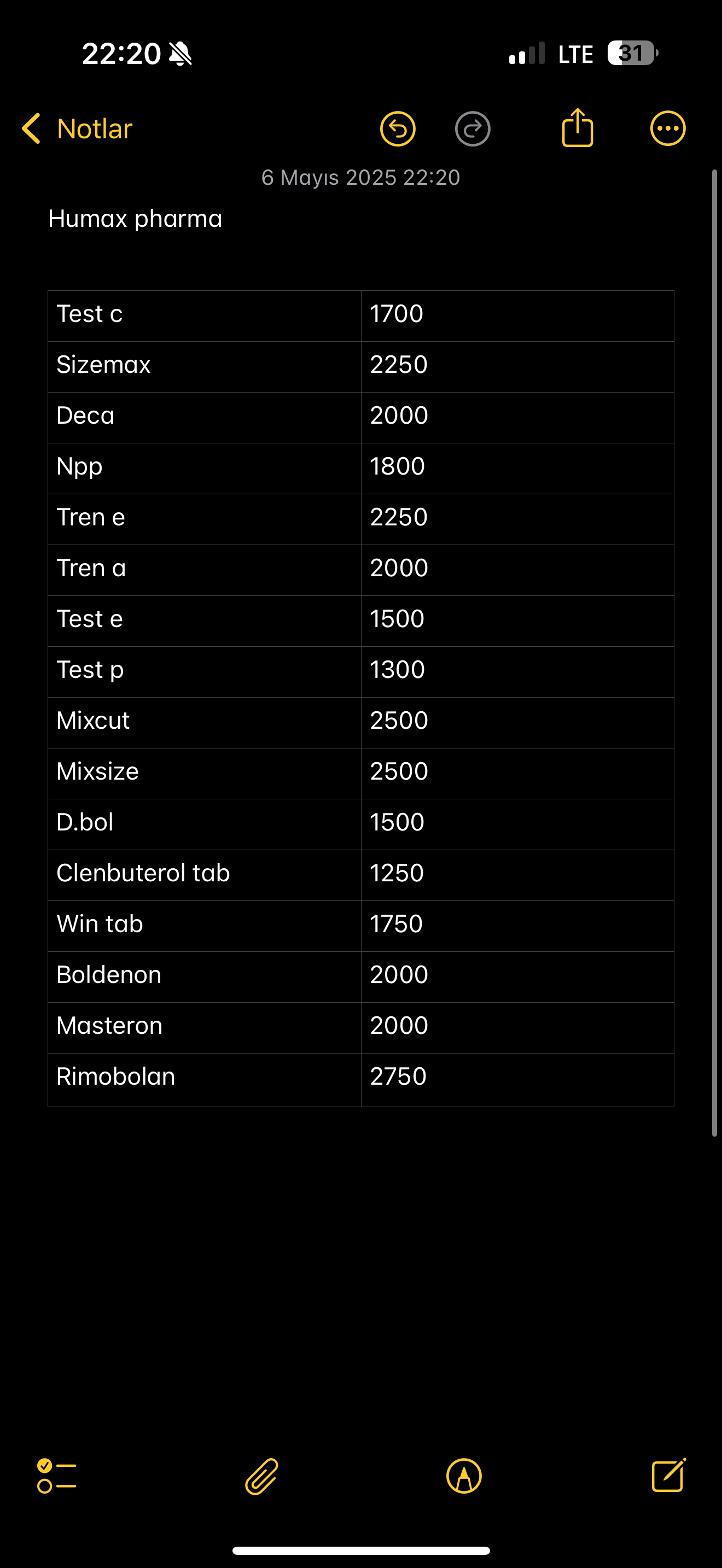The width and height of the screenshot is (722, 1568).
Task: Undo the last edit
Action: click(398, 129)
